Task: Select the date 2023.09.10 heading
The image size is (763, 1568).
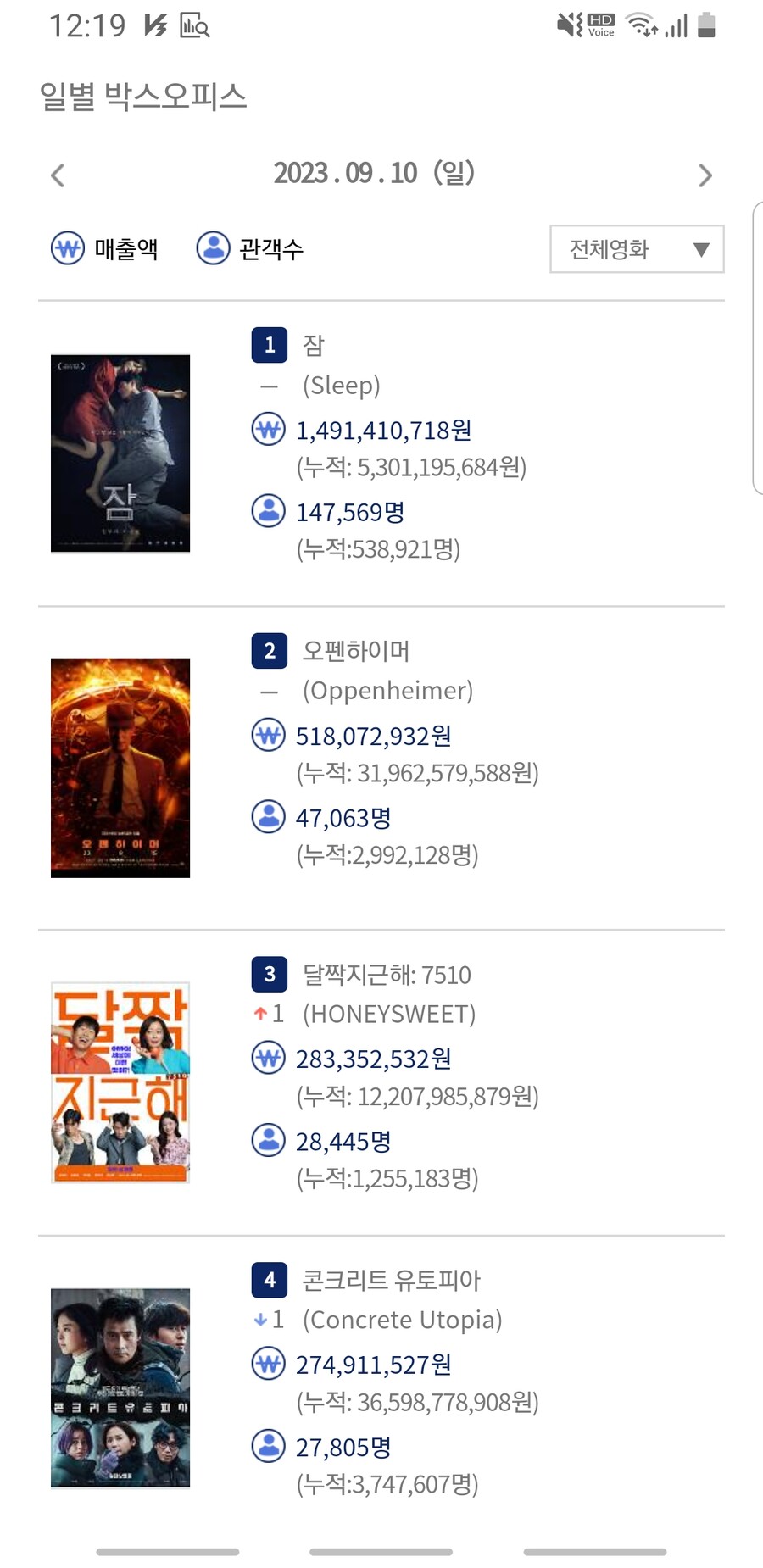Action: [x=374, y=173]
